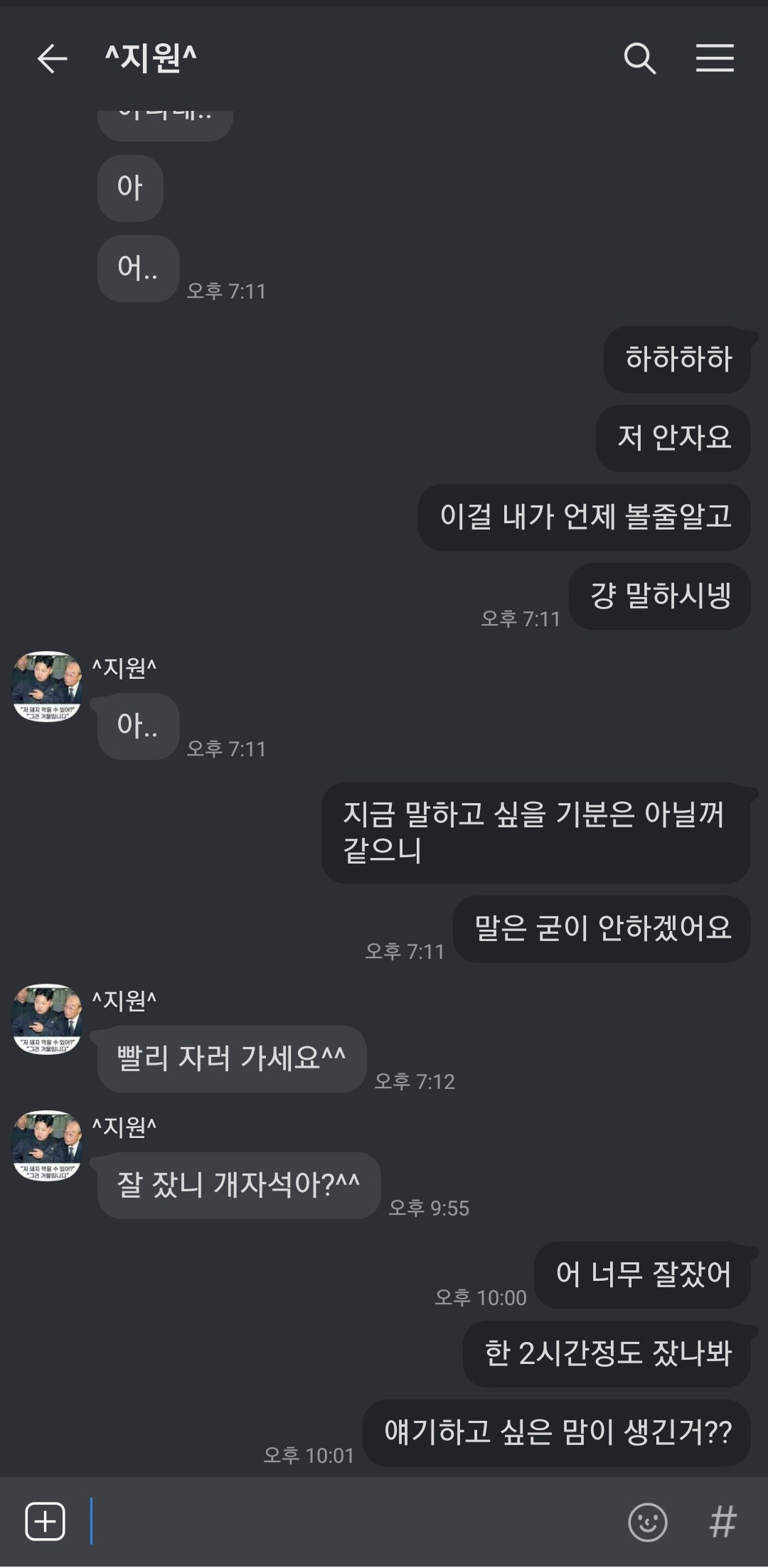Open the plus attachment menu
Screen dimensions: 768x1568
pyautogui.click(x=46, y=1522)
